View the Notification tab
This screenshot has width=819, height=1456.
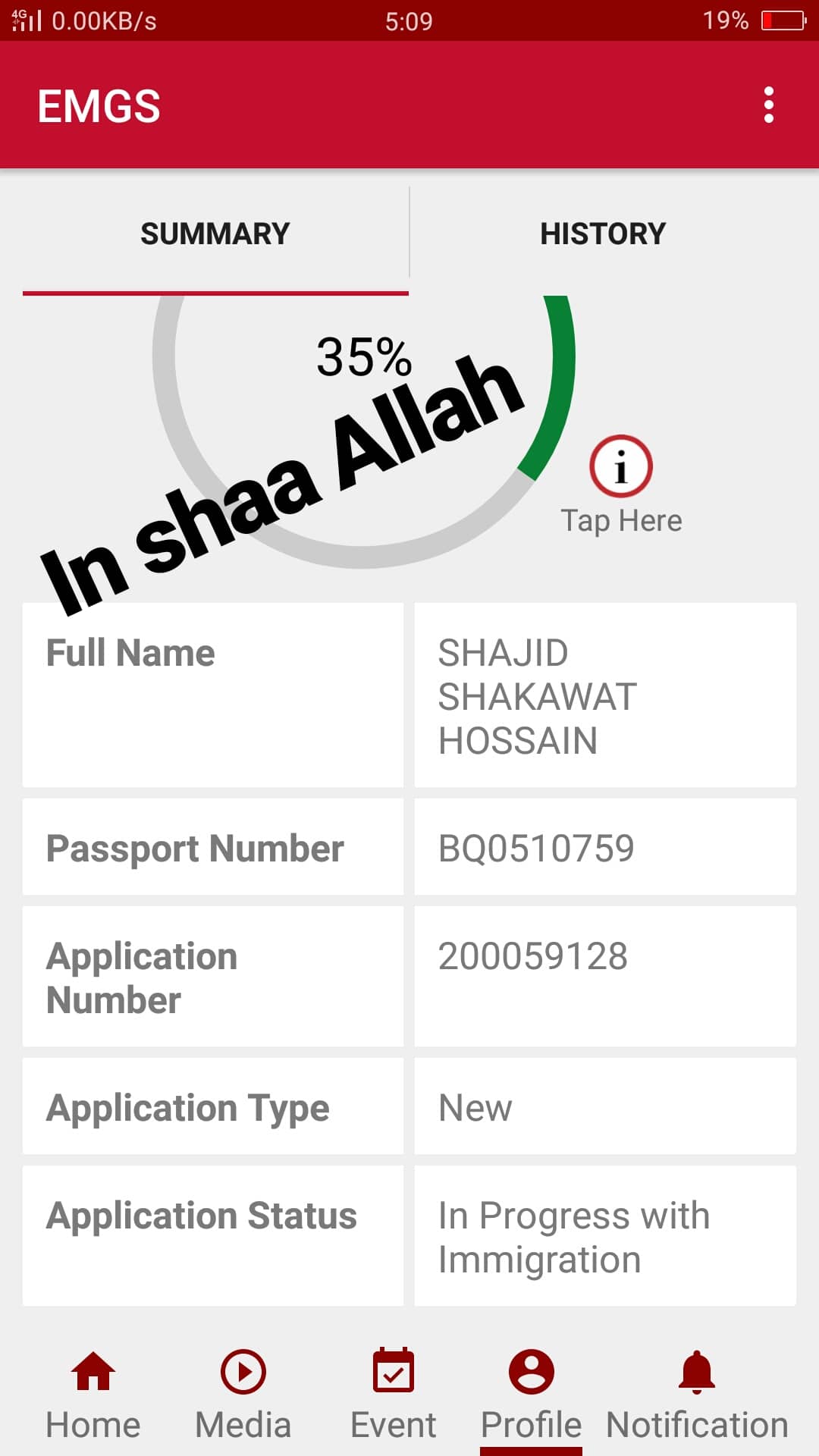tap(696, 1394)
